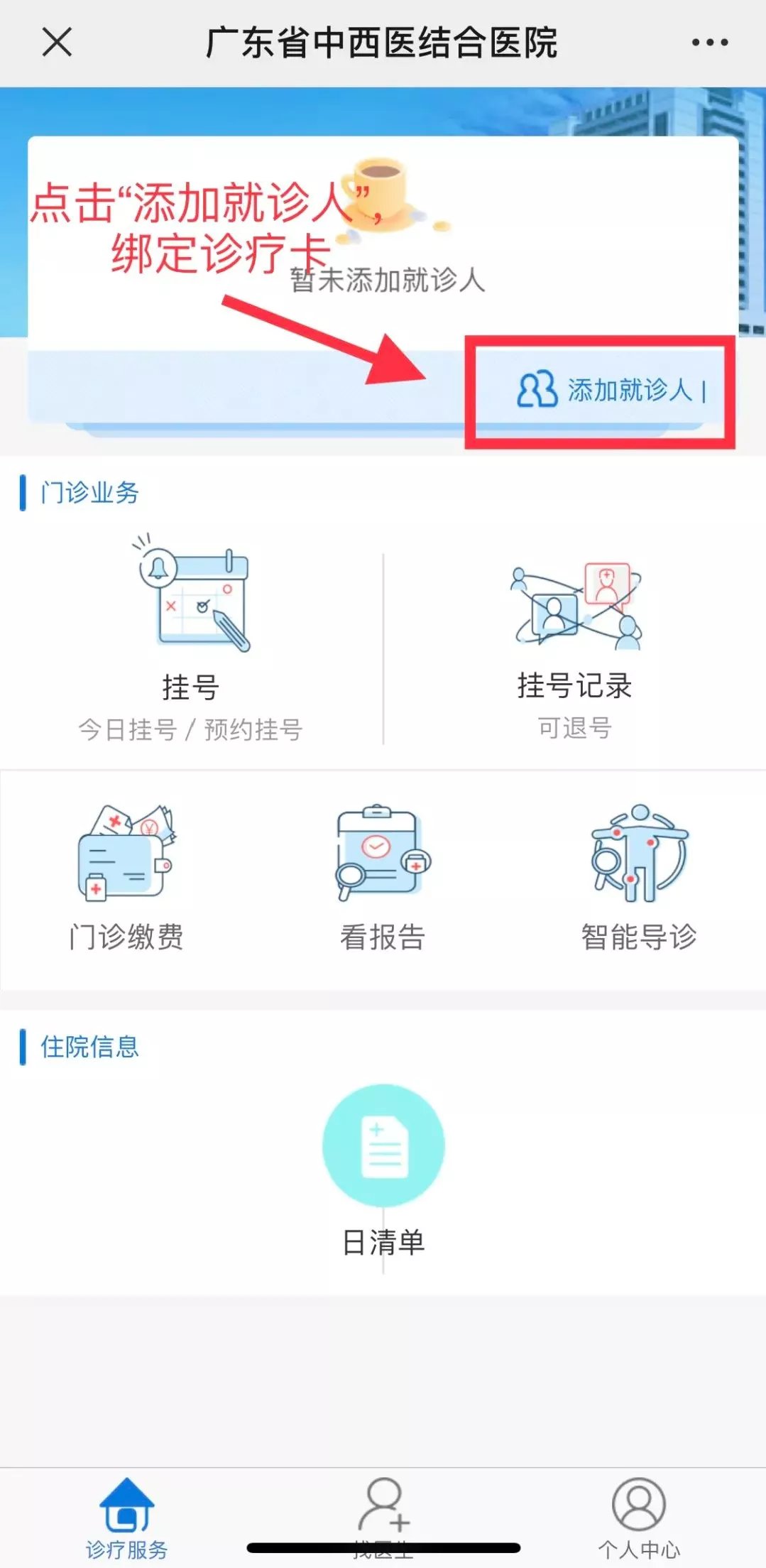Open 门诊缴费 outpatient payment

coord(126,878)
